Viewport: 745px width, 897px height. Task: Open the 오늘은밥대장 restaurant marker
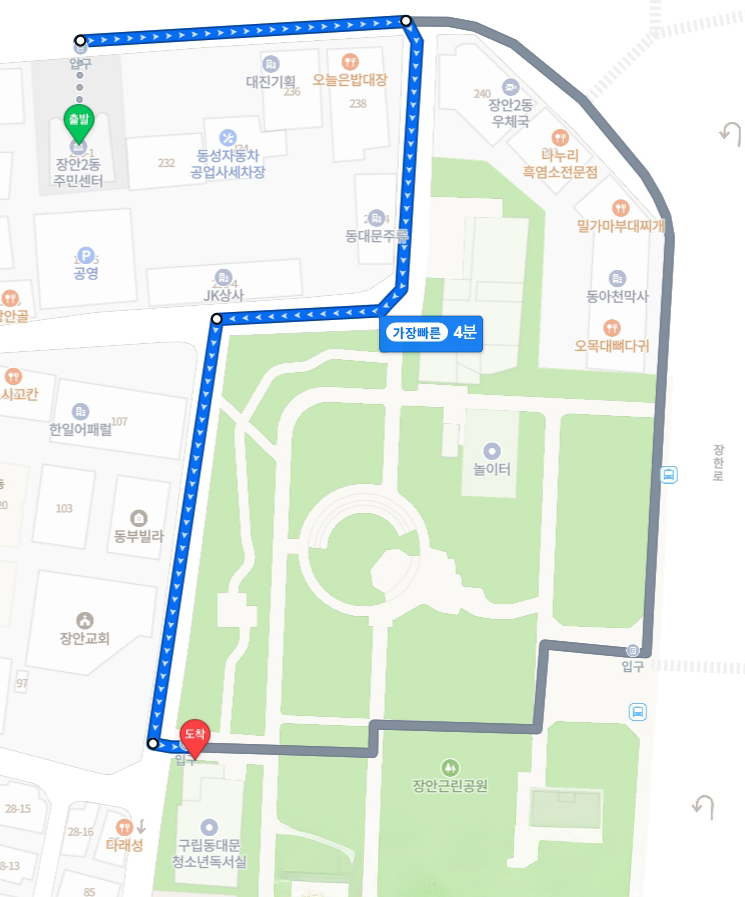point(349,62)
